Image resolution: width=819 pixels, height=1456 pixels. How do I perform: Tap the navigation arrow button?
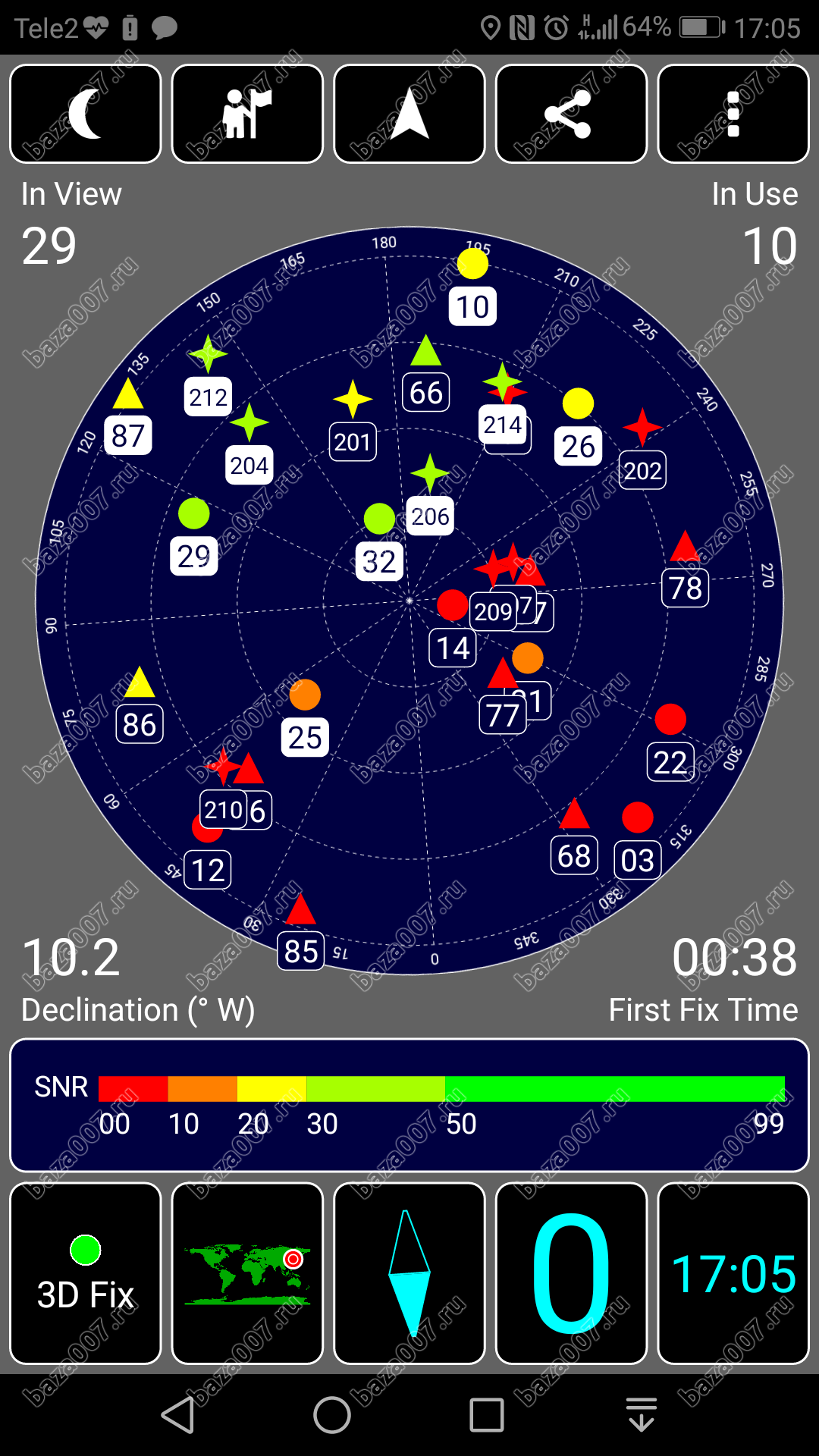click(409, 114)
